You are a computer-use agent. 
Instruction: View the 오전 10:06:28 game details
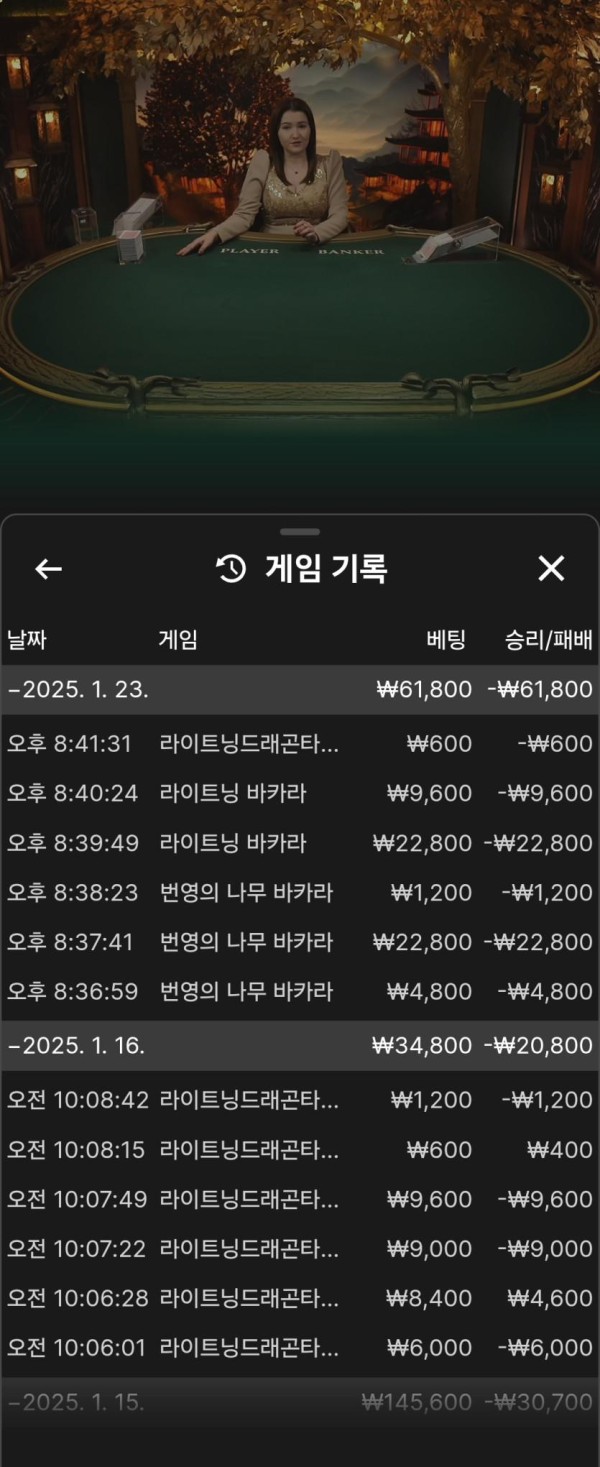click(x=300, y=1299)
